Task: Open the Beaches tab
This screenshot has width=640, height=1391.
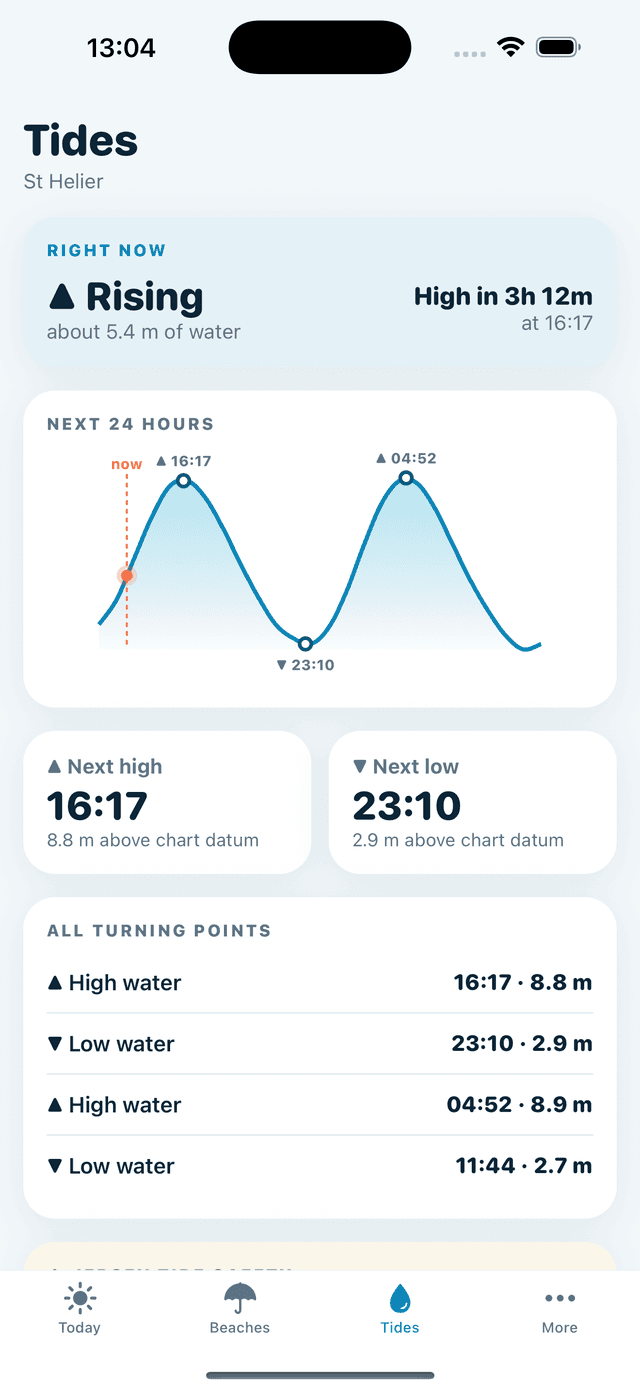Action: [240, 1310]
